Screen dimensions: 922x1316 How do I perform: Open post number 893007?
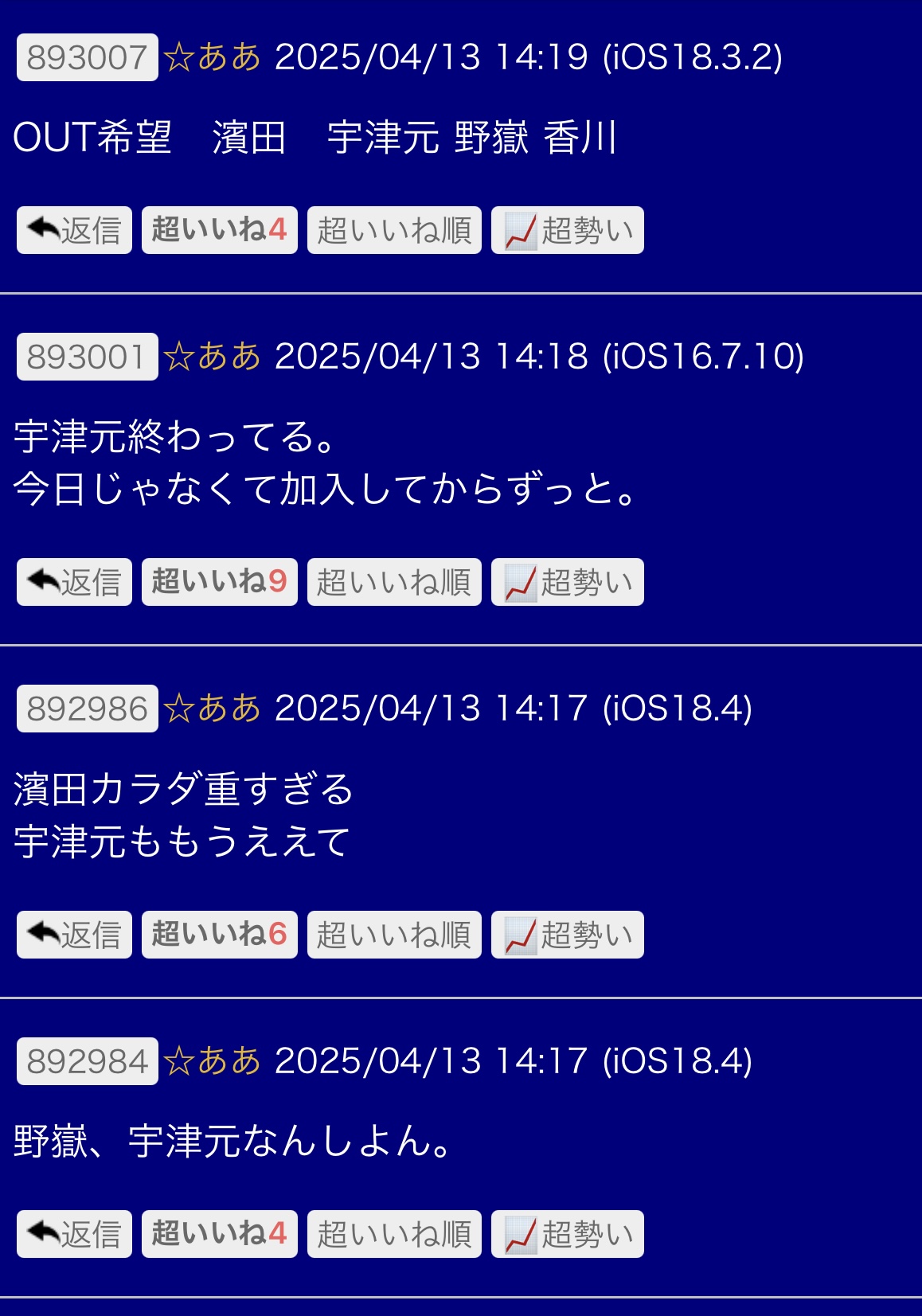[87, 57]
